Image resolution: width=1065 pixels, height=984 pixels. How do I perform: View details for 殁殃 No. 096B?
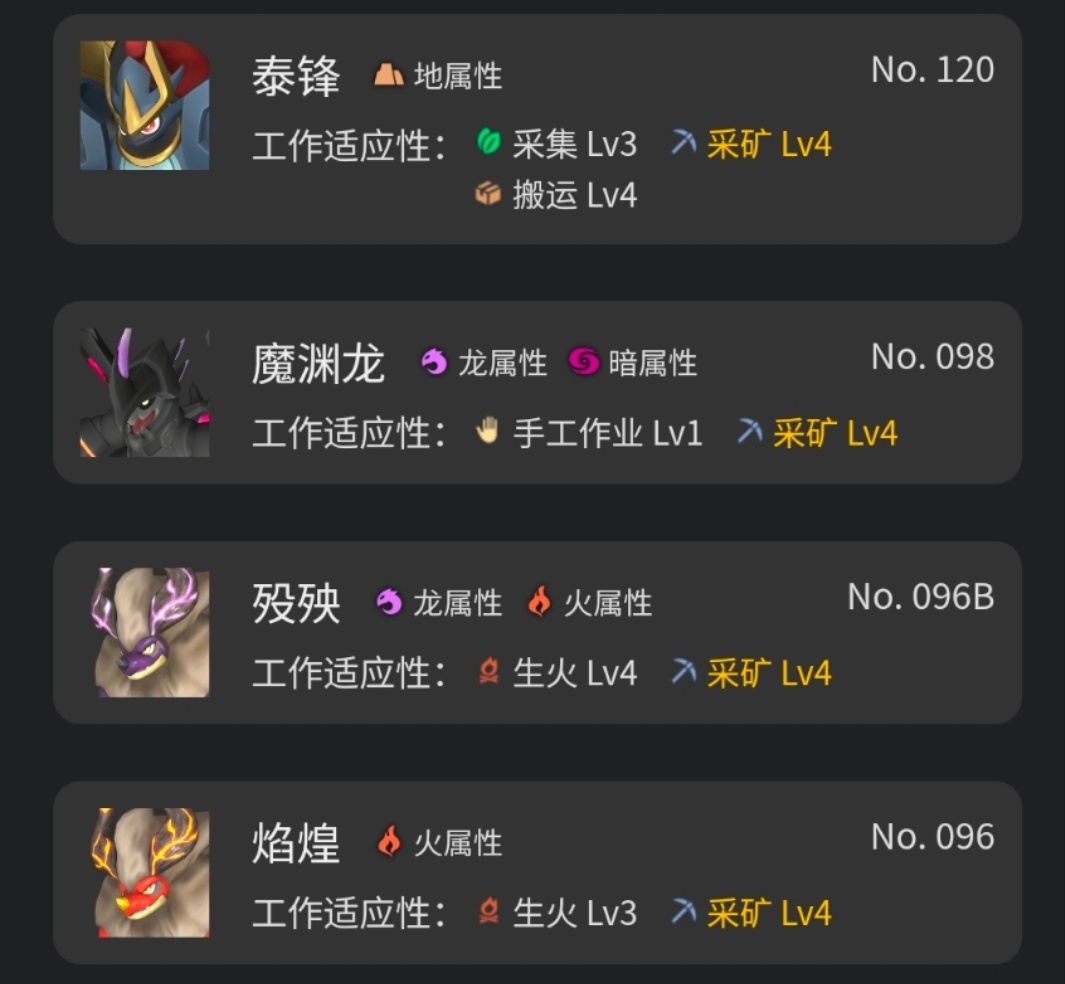coord(537,633)
